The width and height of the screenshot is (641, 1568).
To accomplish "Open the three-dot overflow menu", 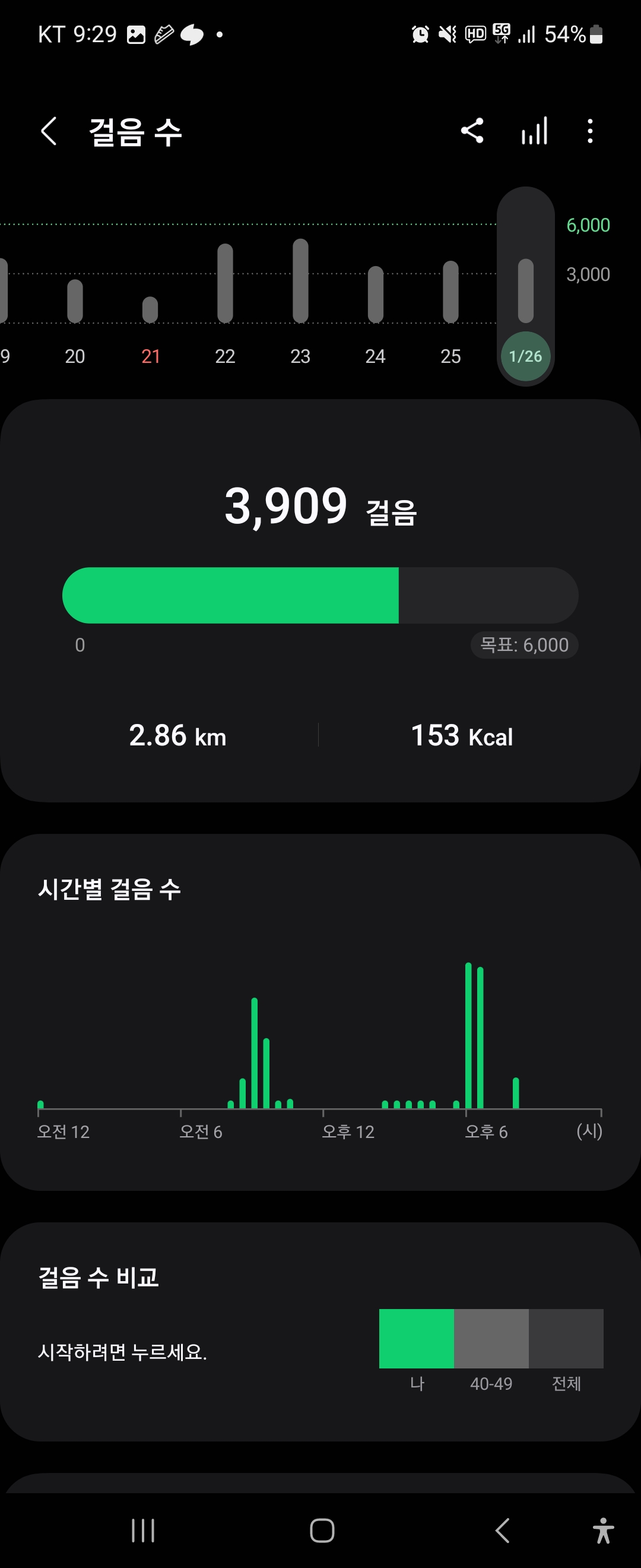I will pos(590,131).
